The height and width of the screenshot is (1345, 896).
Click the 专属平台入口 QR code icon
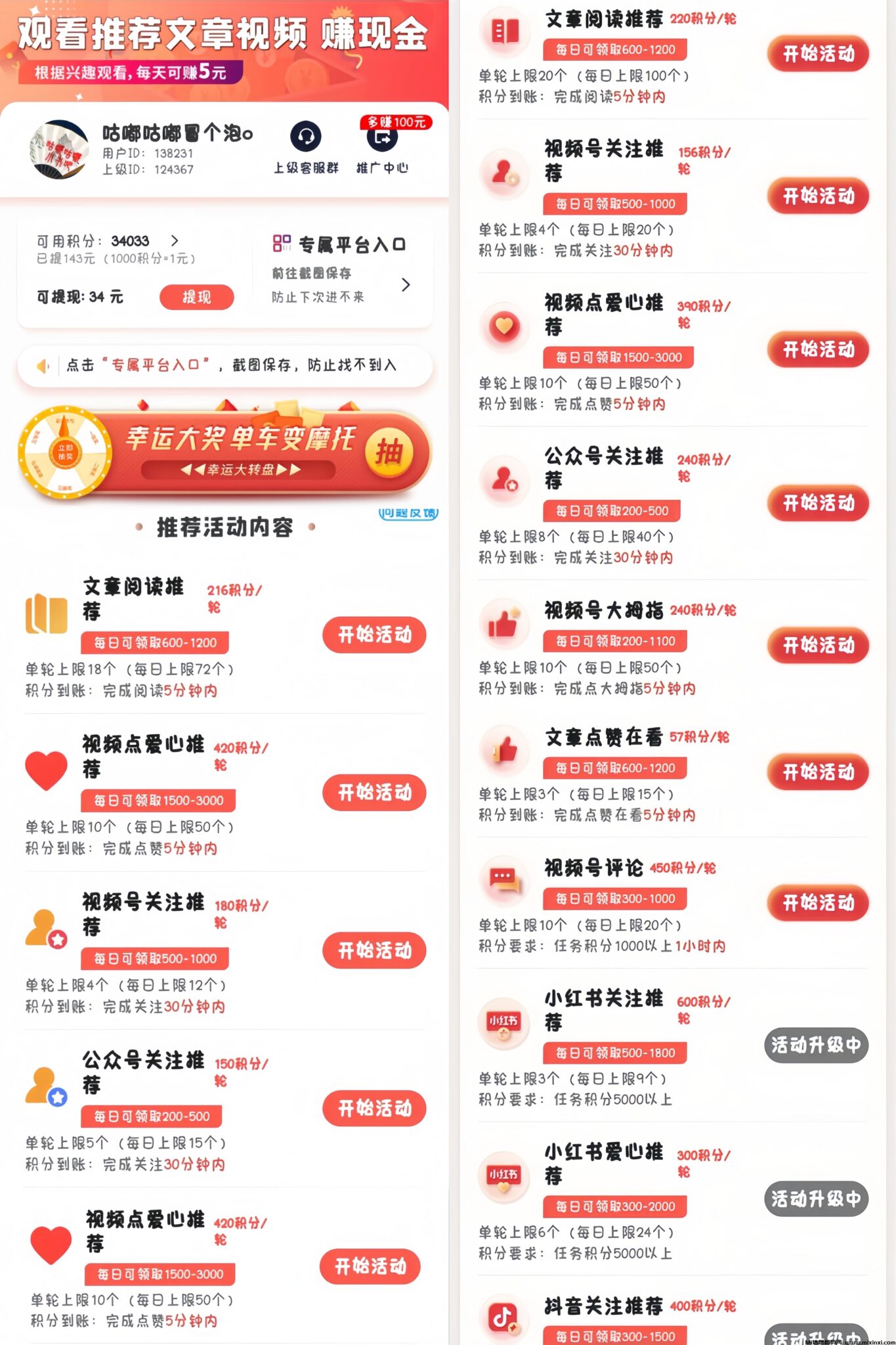point(281,242)
